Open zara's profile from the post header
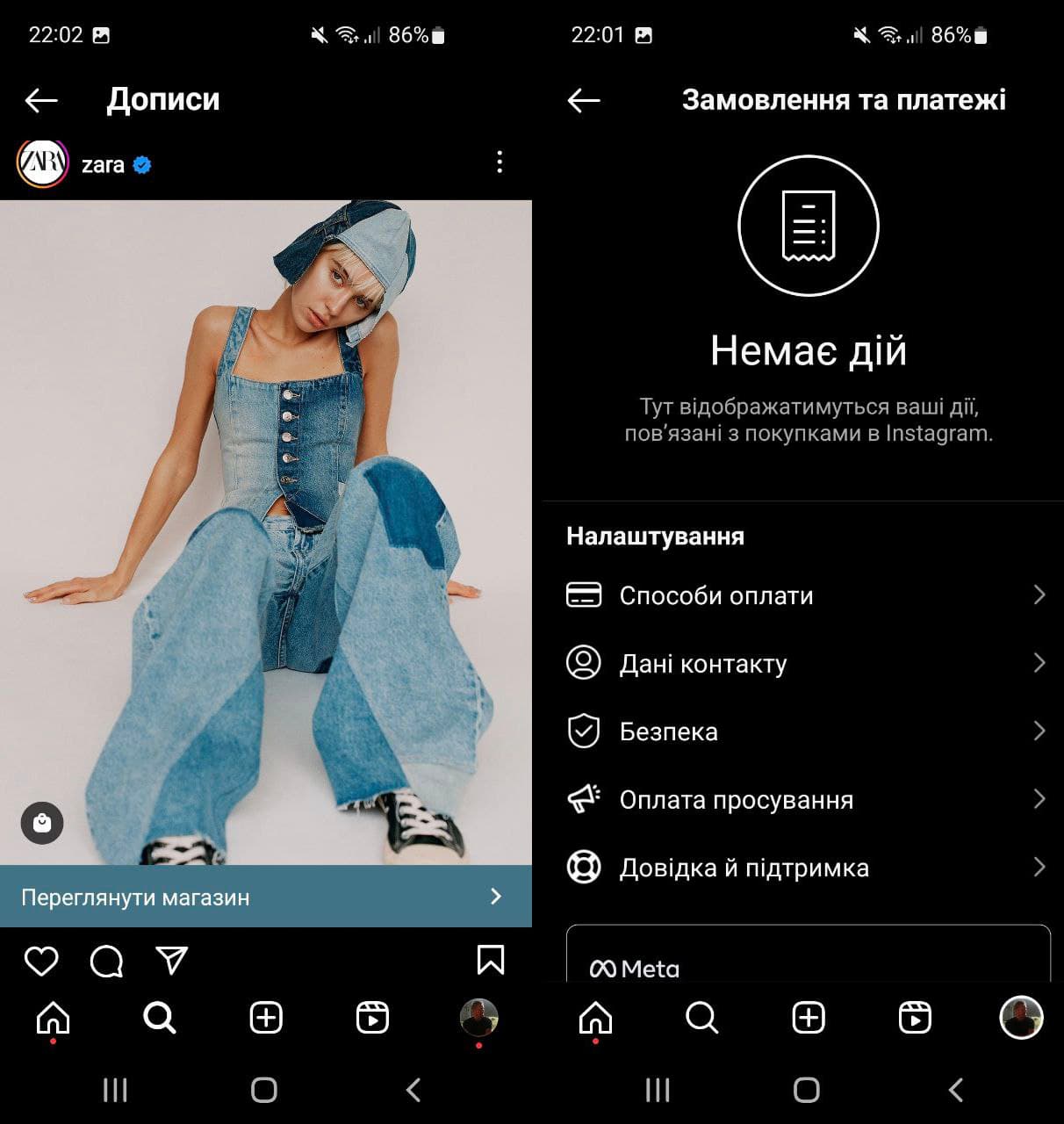Screen dimensions: 1064x1124 coord(102,165)
